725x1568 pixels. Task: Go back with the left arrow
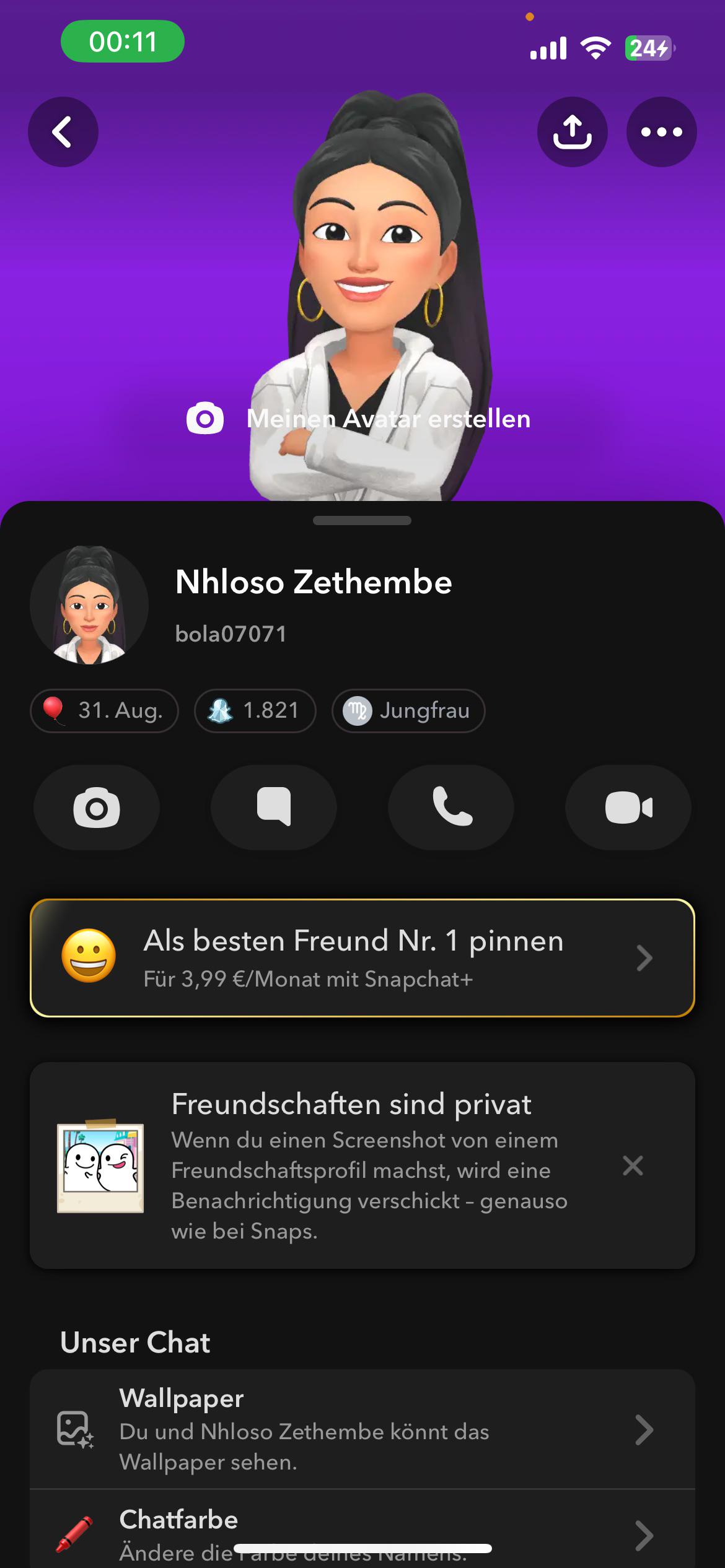(x=62, y=132)
